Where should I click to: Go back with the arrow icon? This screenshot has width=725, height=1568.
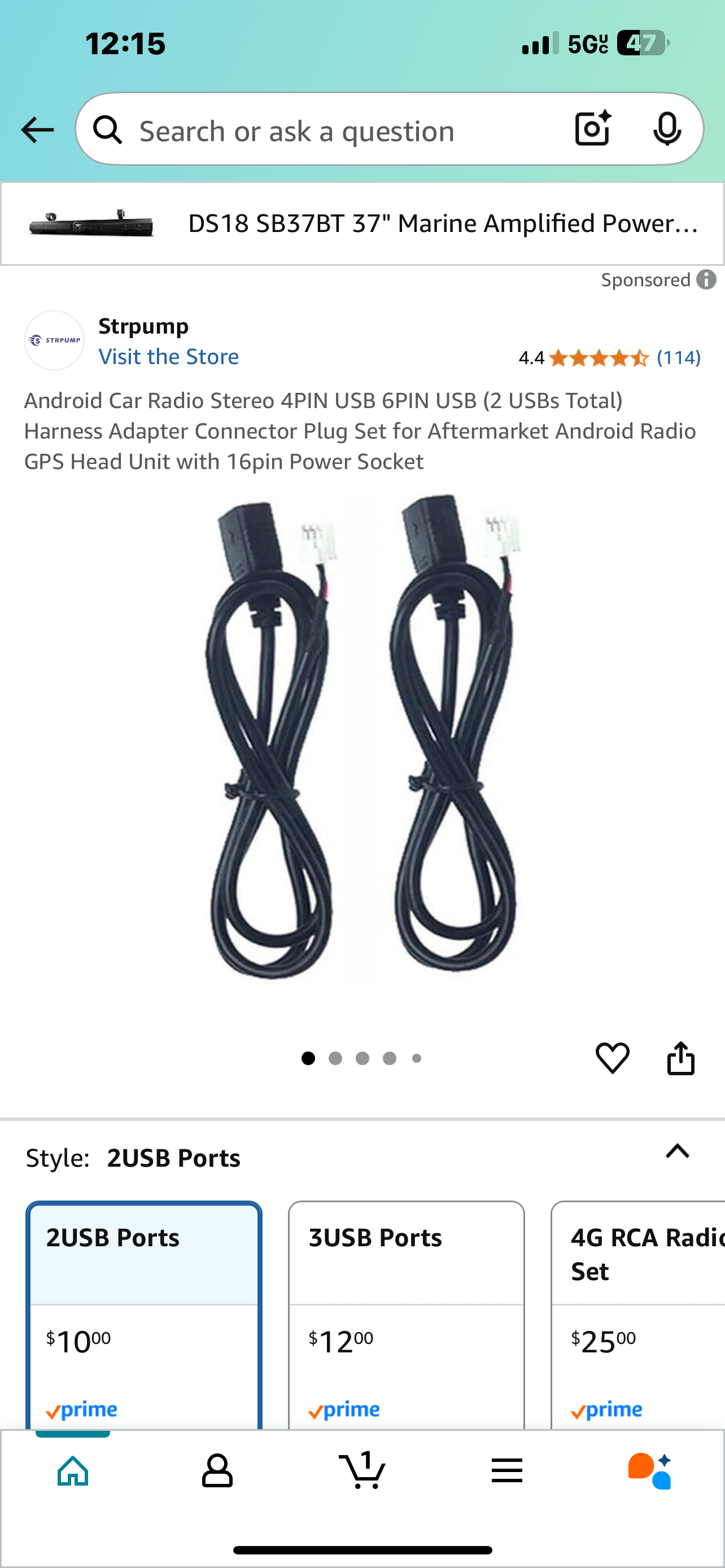pos(37,130)
